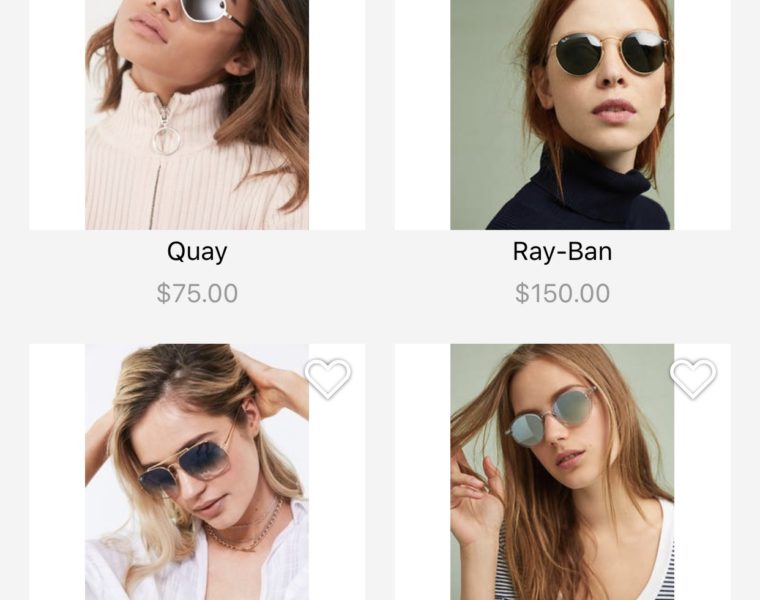Favorite the mirrored round sunglasses product
Viewport: 760px width, 600px height.
coord(693,378)
